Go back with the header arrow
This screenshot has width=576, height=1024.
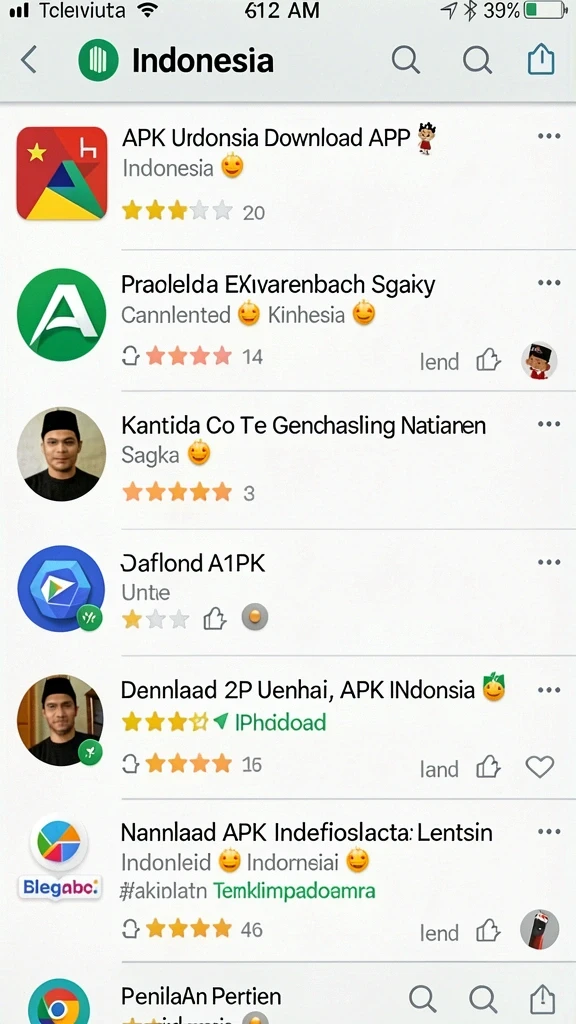click(29, 60)
